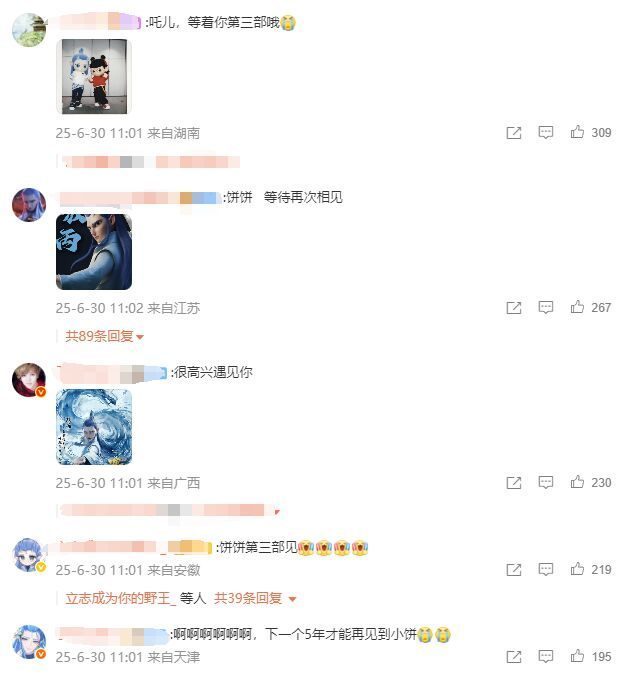Open the image in the 江苏 comment
Viewport: 631px width, 677px height.
pyautogui.click(x=94, y=252)
